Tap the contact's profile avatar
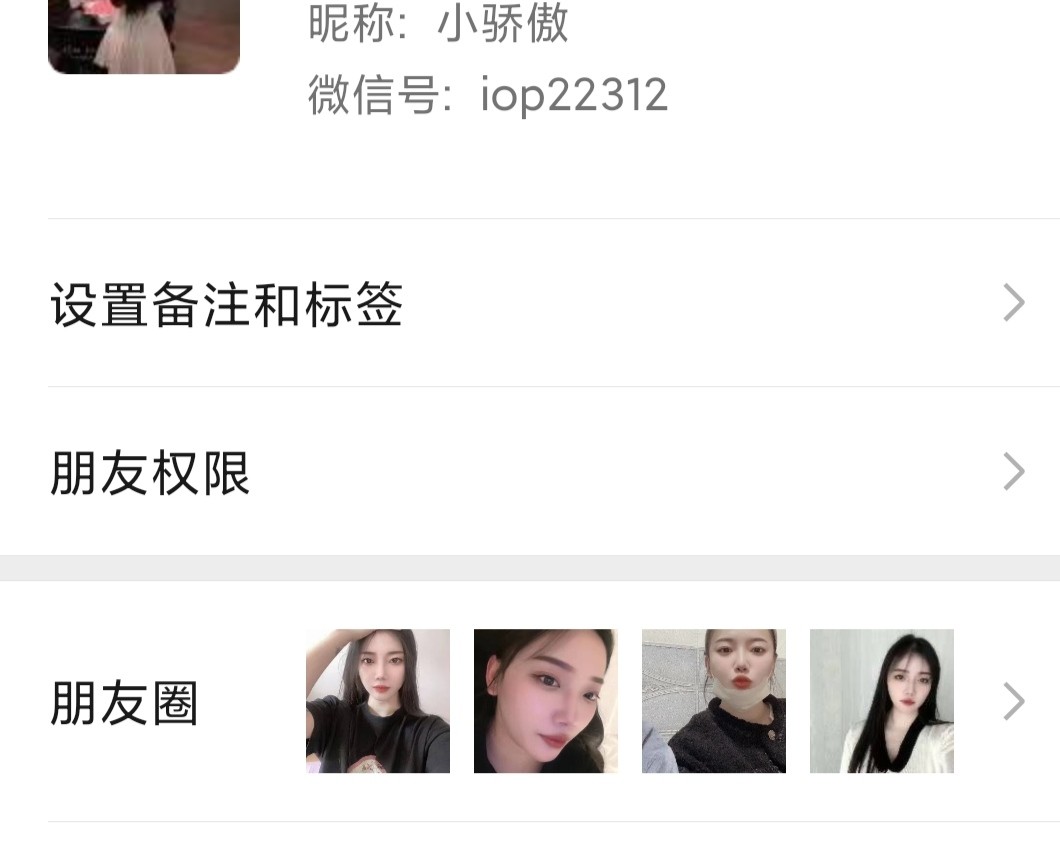Image resolution: width=1060 pixels, height=856 pixels. 144,35
